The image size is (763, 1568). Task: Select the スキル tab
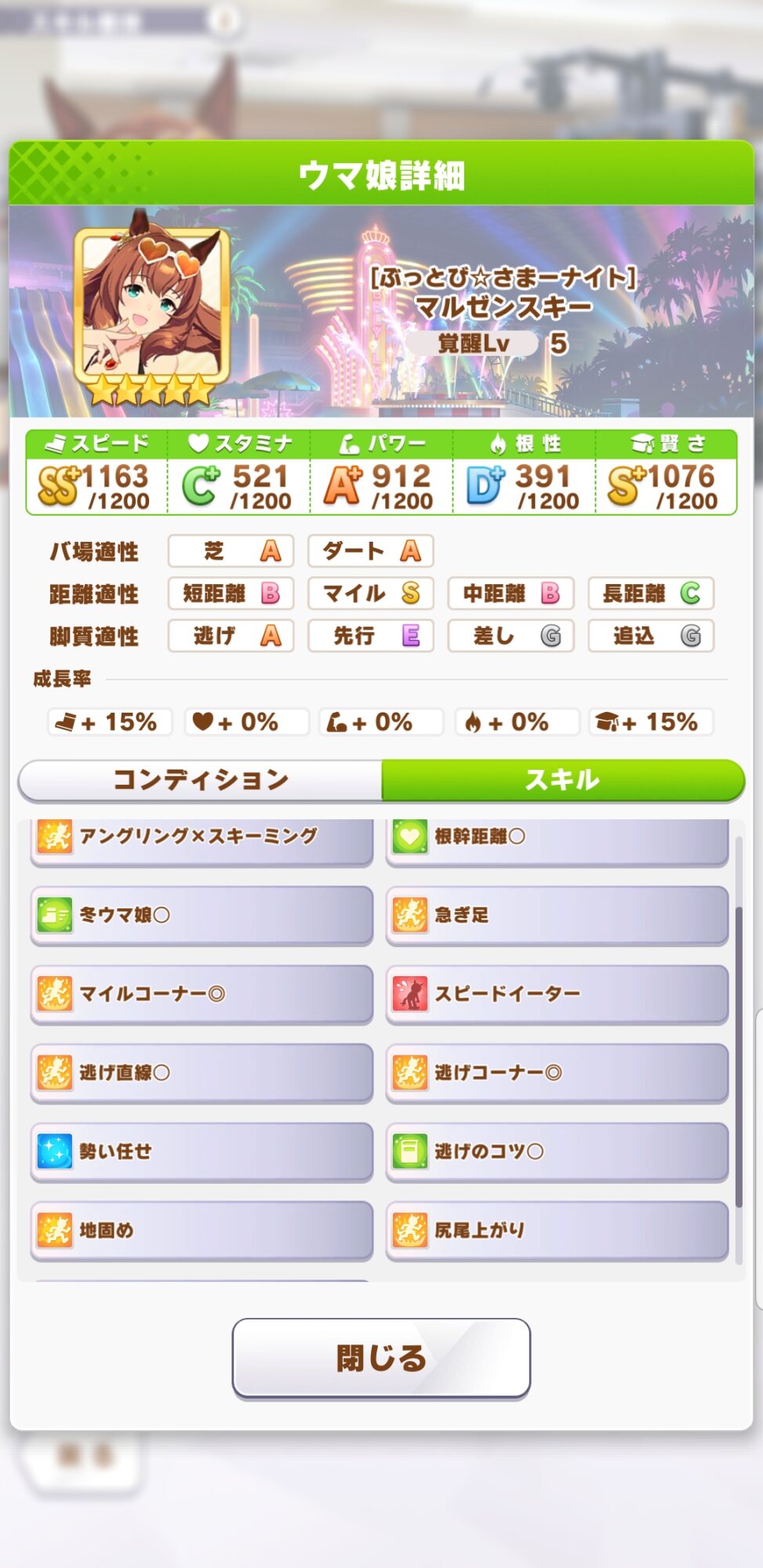(561, 779)
